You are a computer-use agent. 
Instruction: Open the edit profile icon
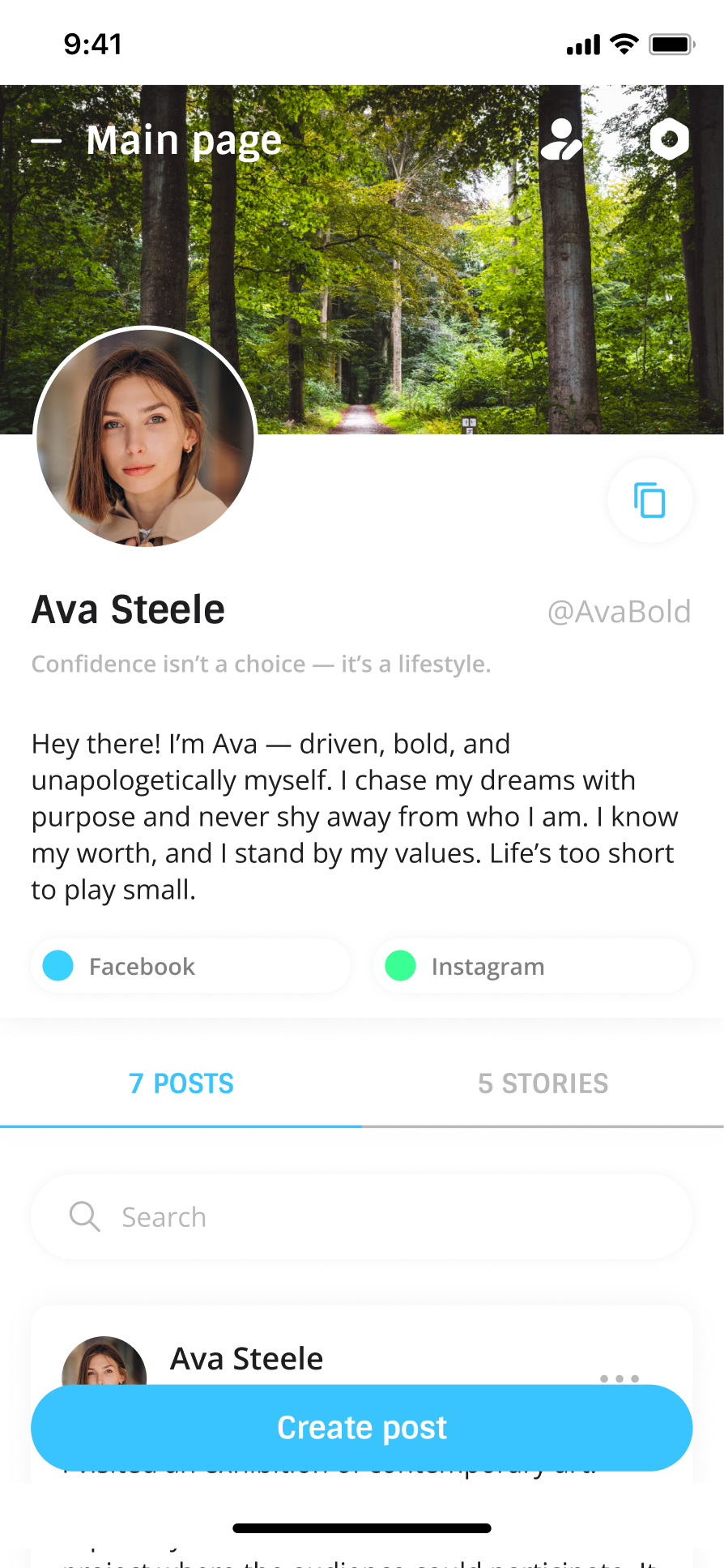pyautogui.click(x=561, y=140)
